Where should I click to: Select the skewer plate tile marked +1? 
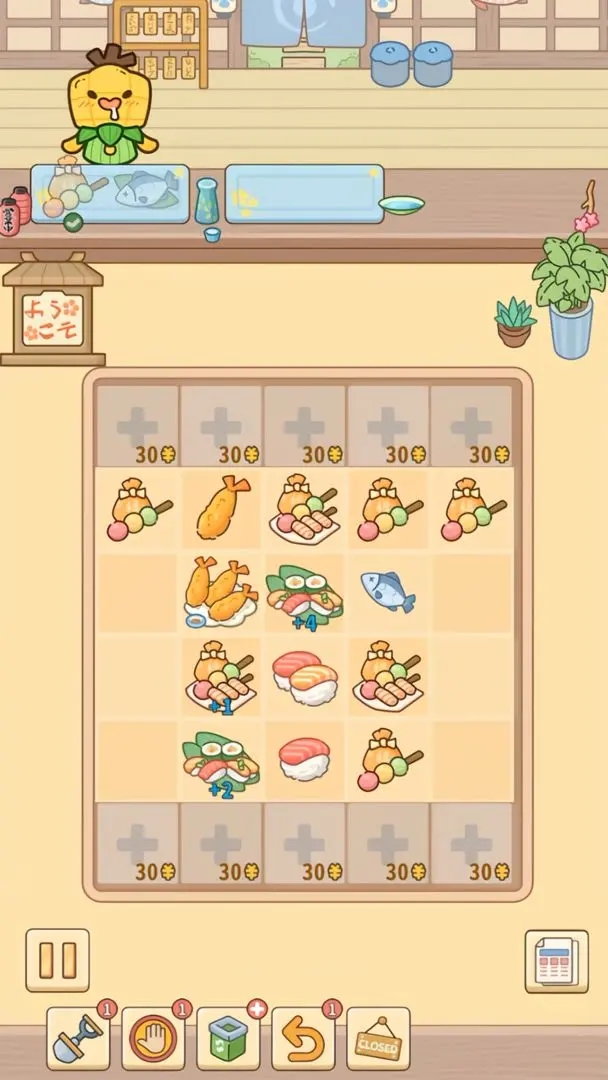[221, 675]
